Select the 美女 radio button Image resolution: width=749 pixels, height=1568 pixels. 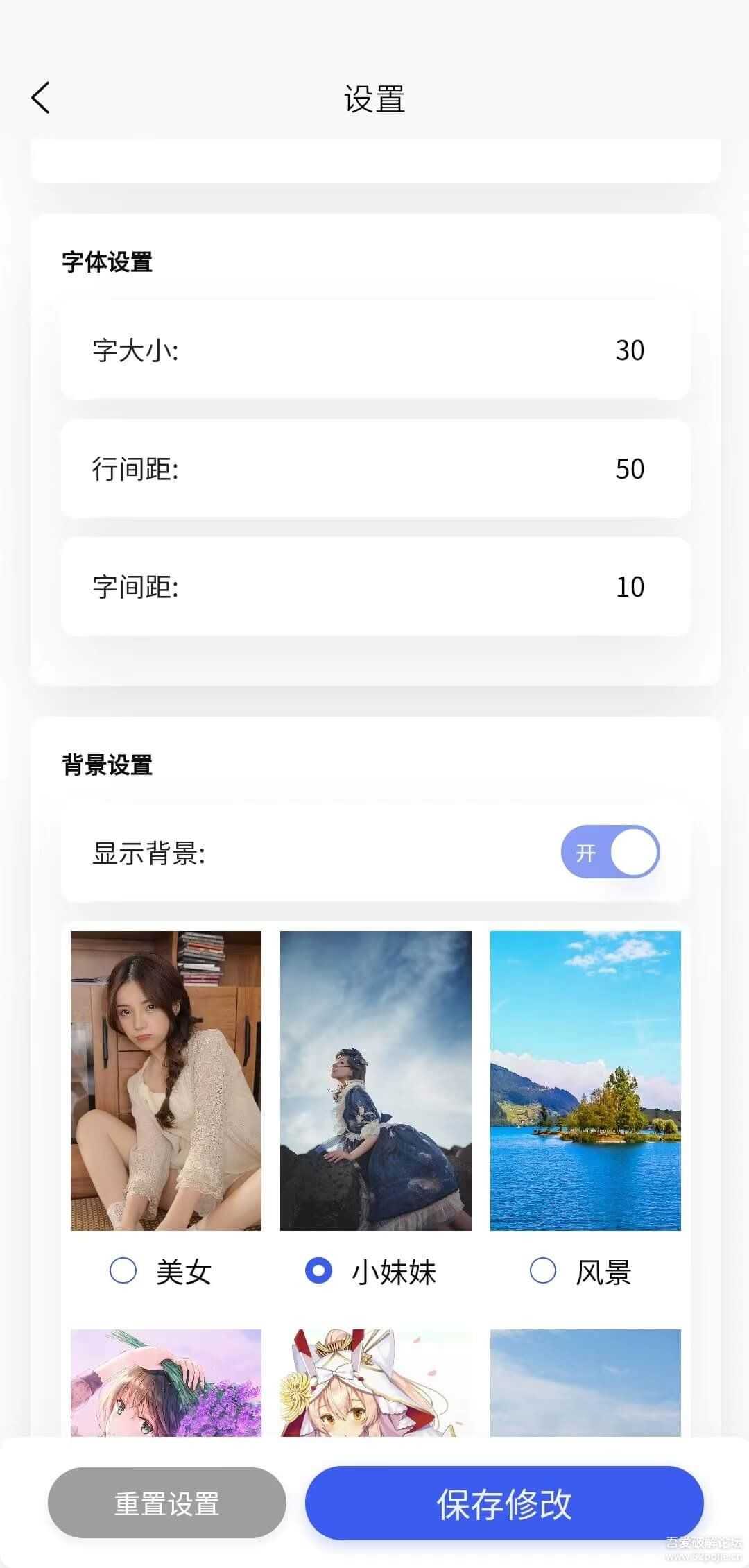(122, 1271)
